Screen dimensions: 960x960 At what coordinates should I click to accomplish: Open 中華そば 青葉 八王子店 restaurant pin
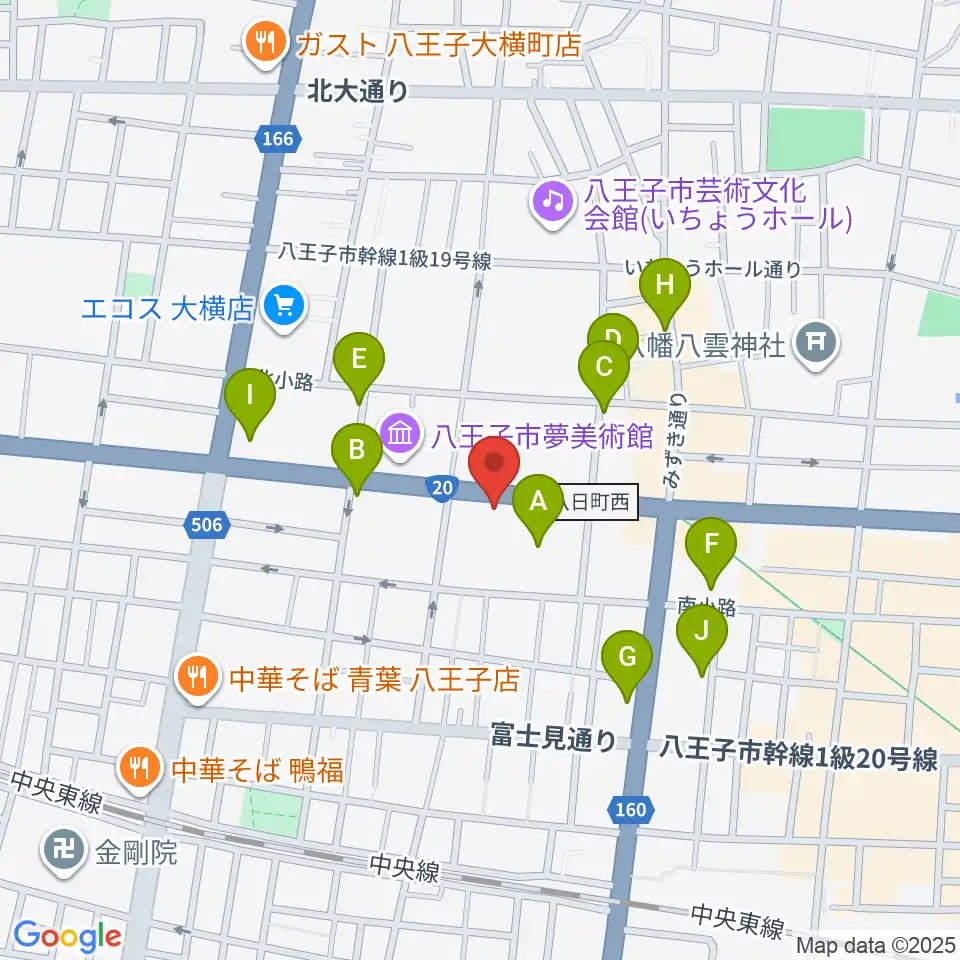click(197, 678)
